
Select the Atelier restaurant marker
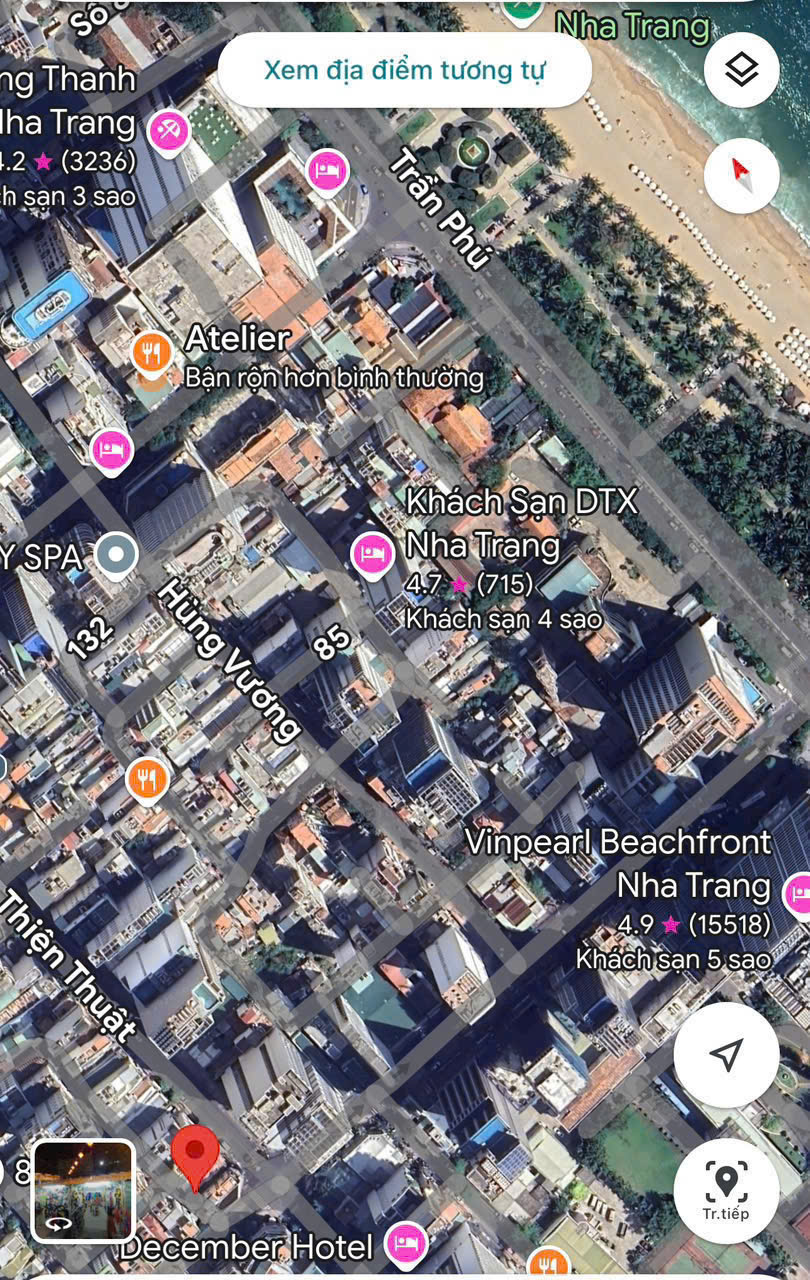pyautogui.click(x=152, y=352)
